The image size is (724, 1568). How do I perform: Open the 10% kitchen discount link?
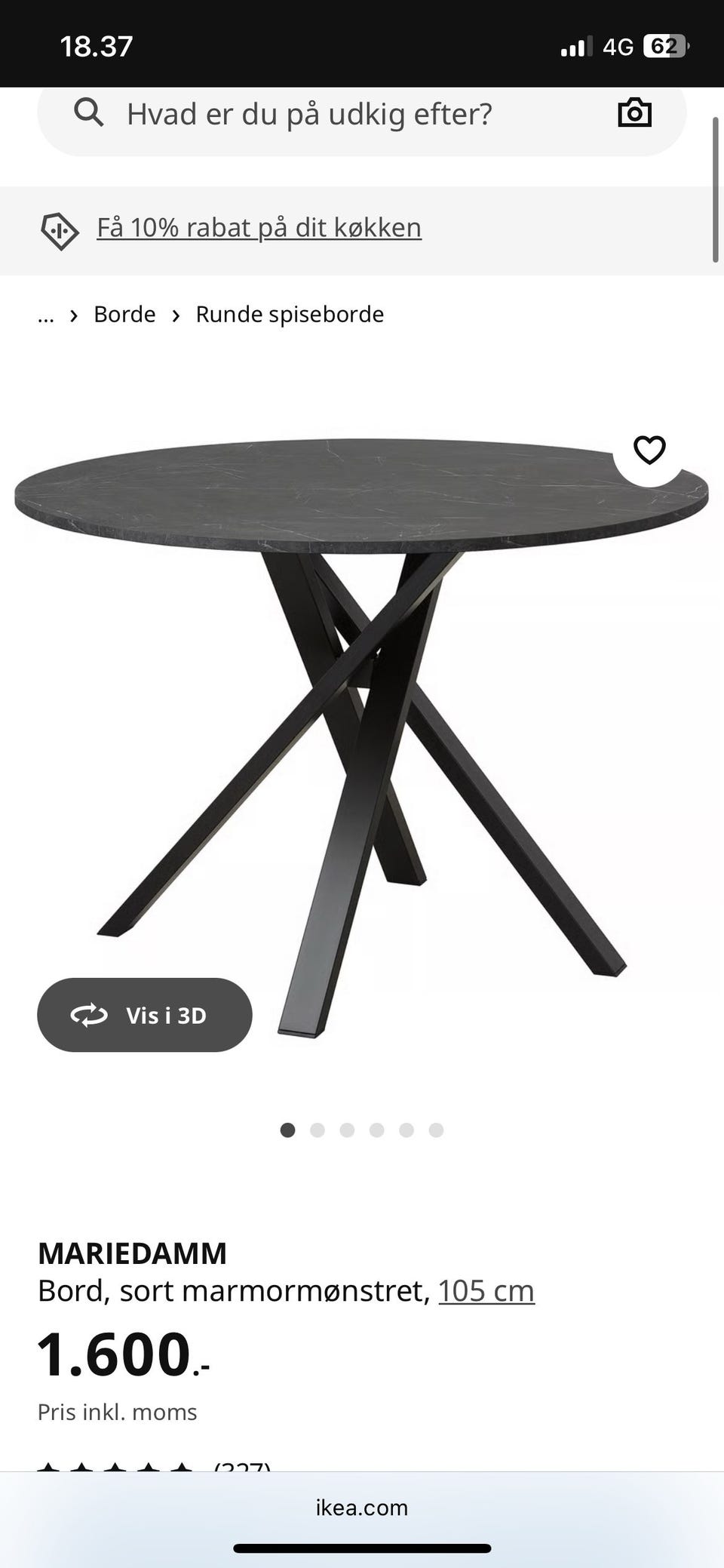tap(259, 228)
